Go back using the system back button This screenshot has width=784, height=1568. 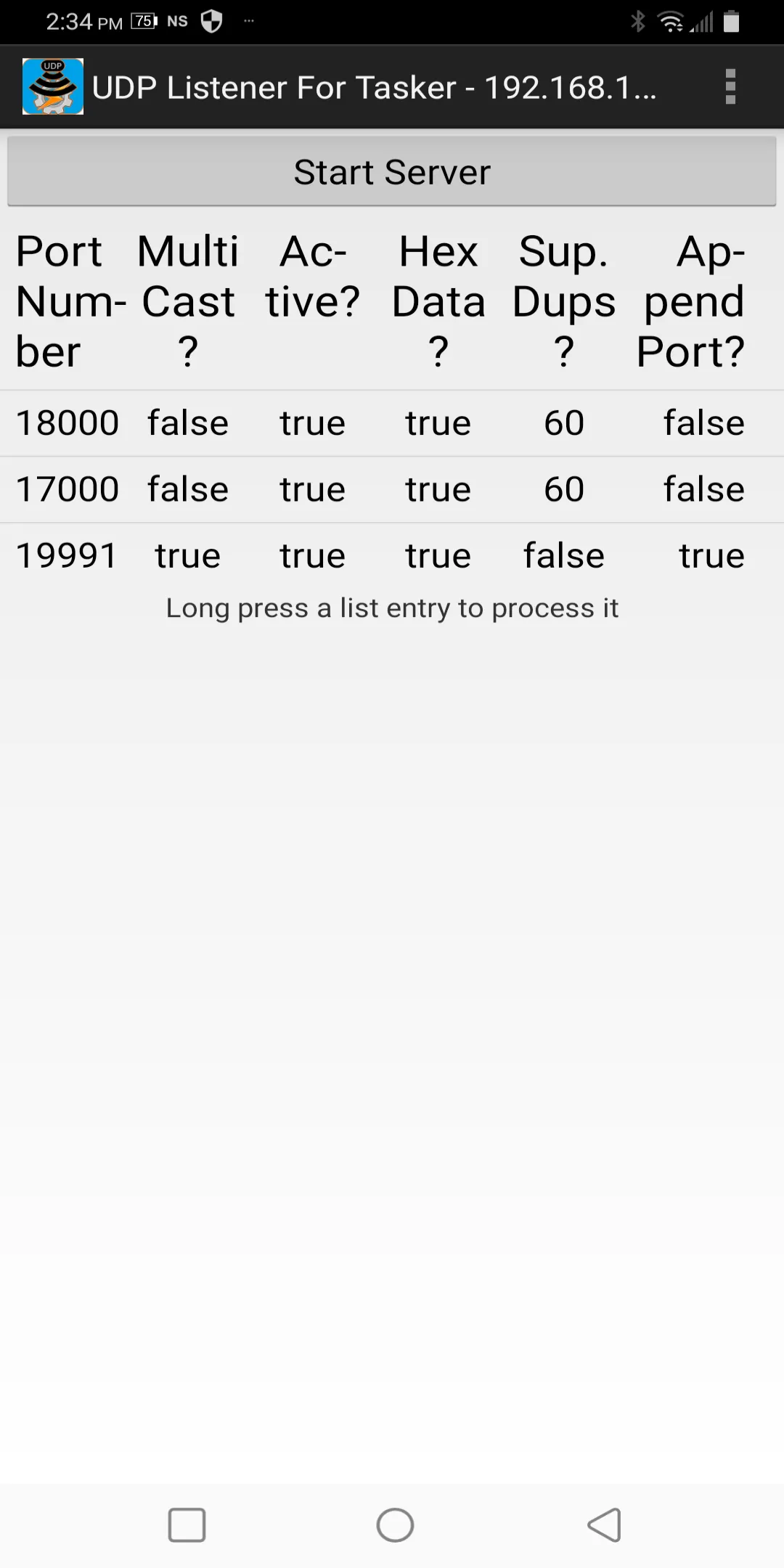pos(604,1524)
